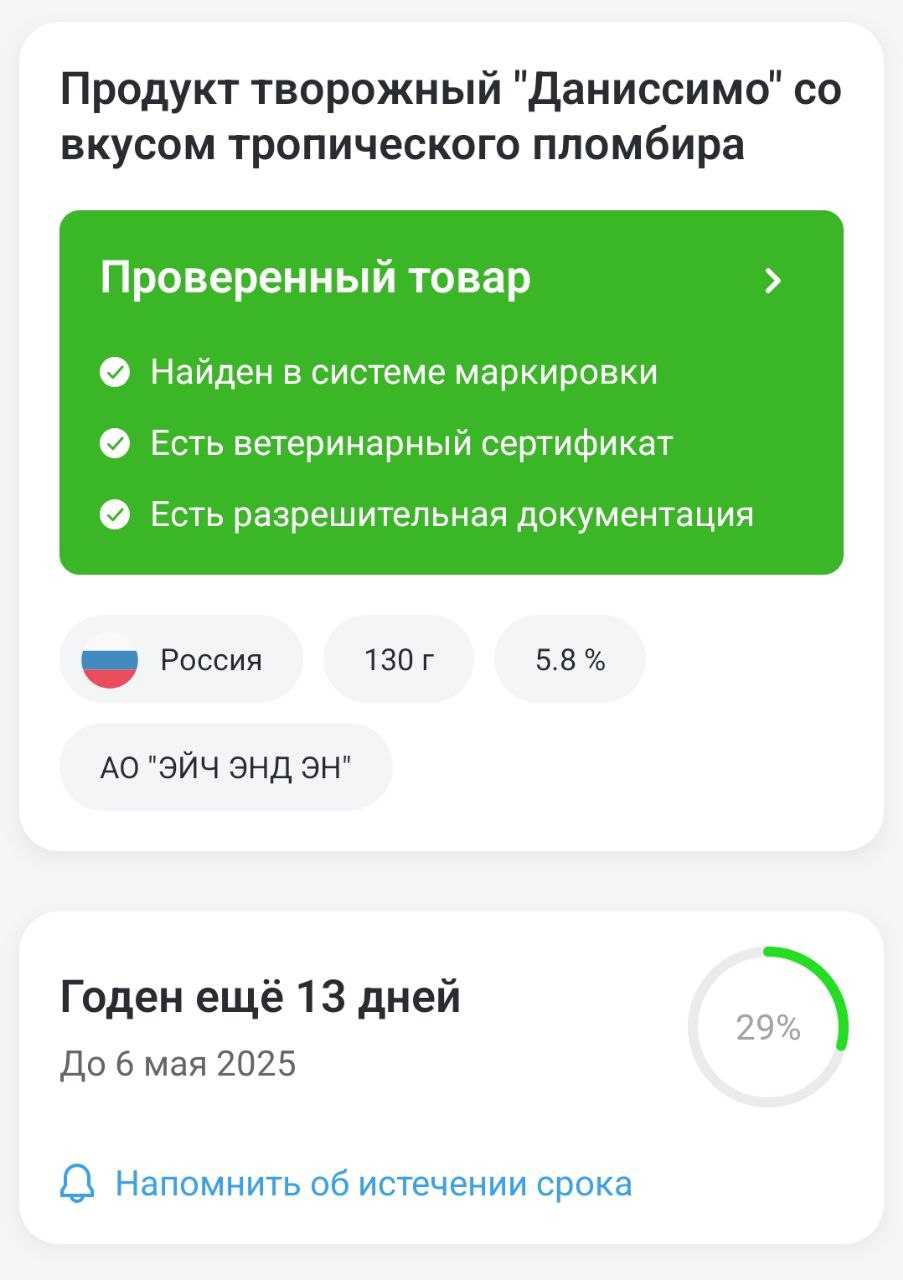Select the Россия country chip
The image size is (903, 1280).
[181, 660]
